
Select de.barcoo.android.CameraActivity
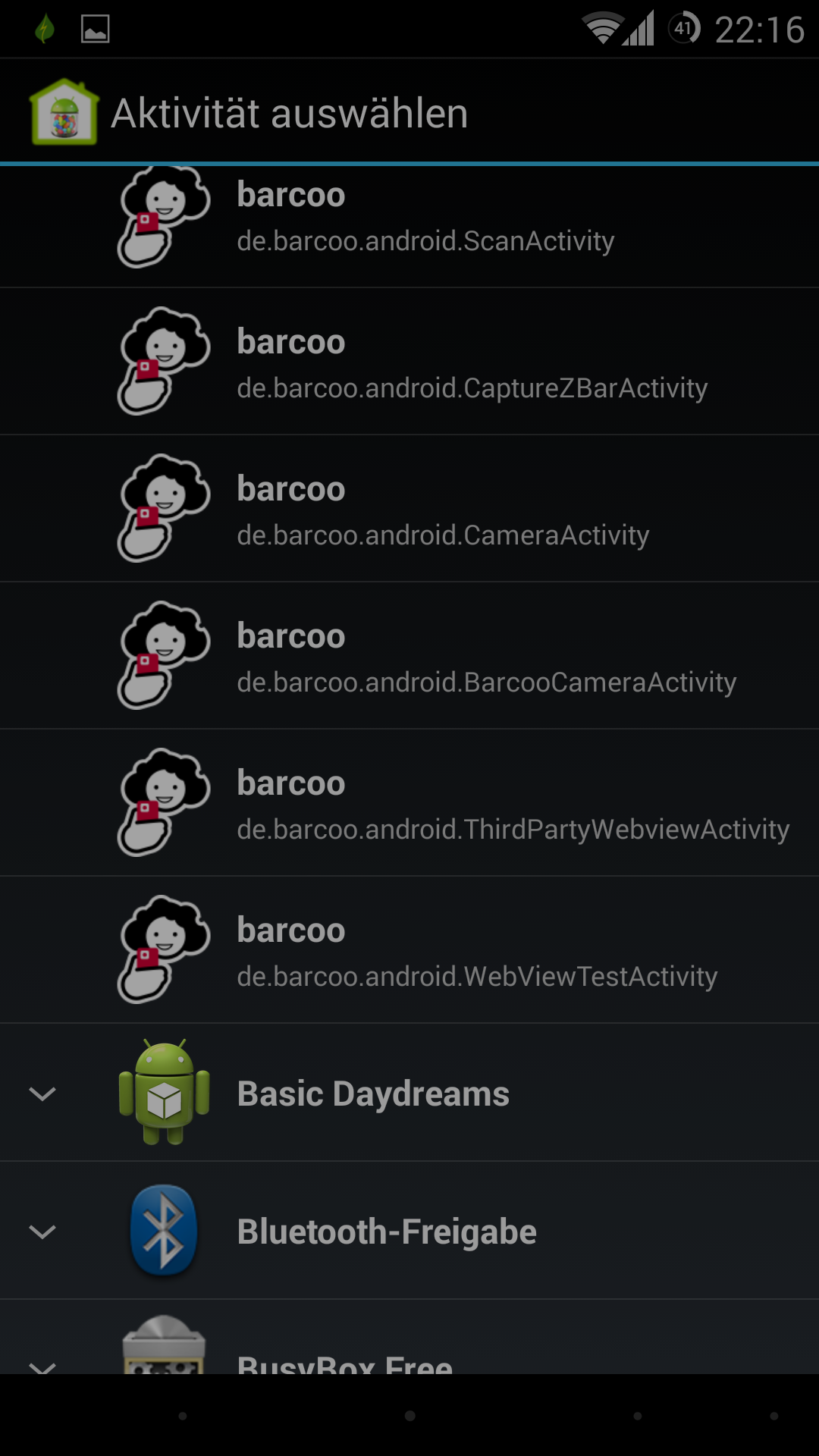tap(409, 508)
